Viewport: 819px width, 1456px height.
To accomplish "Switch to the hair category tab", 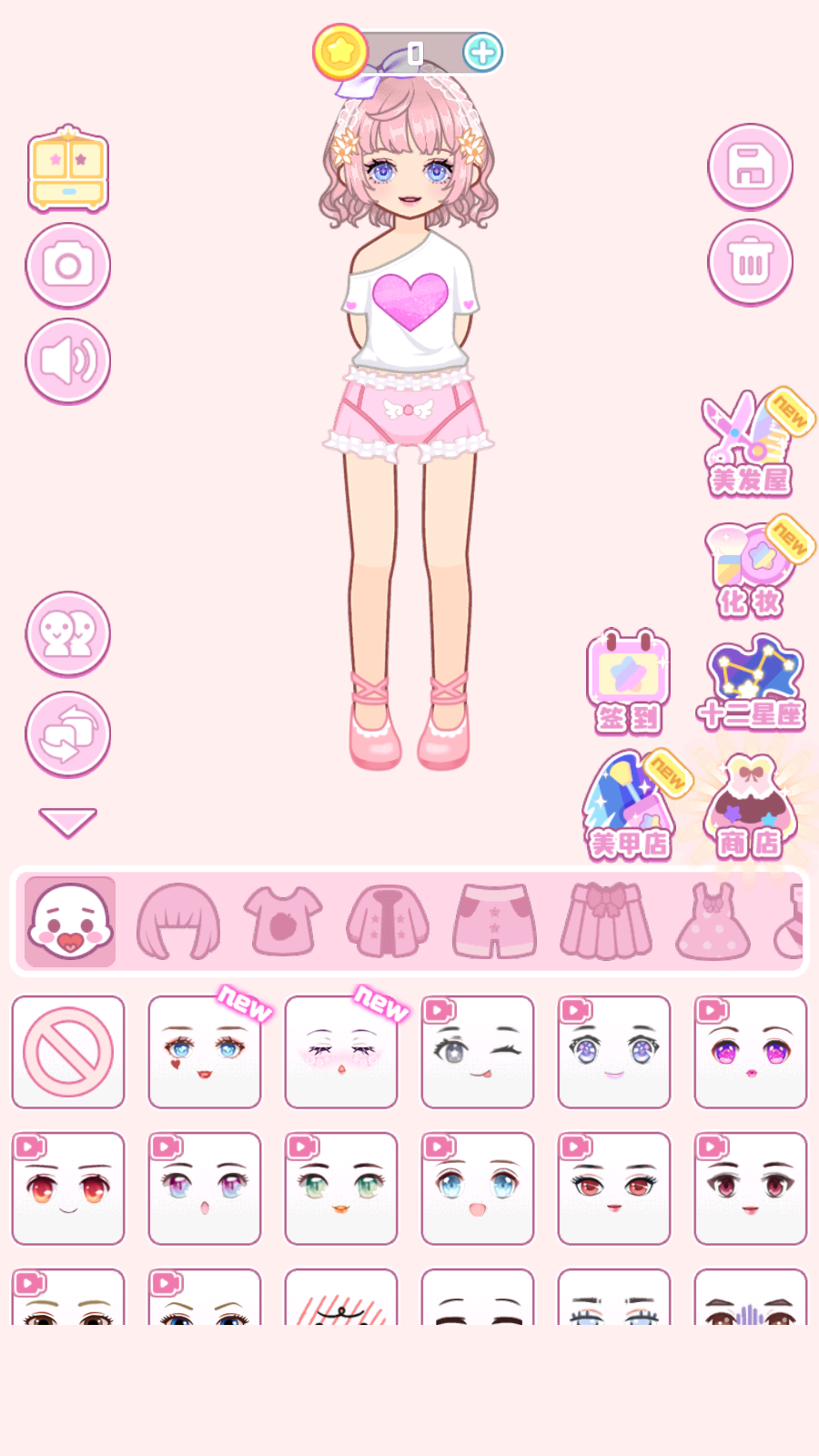I will (178, 921).
